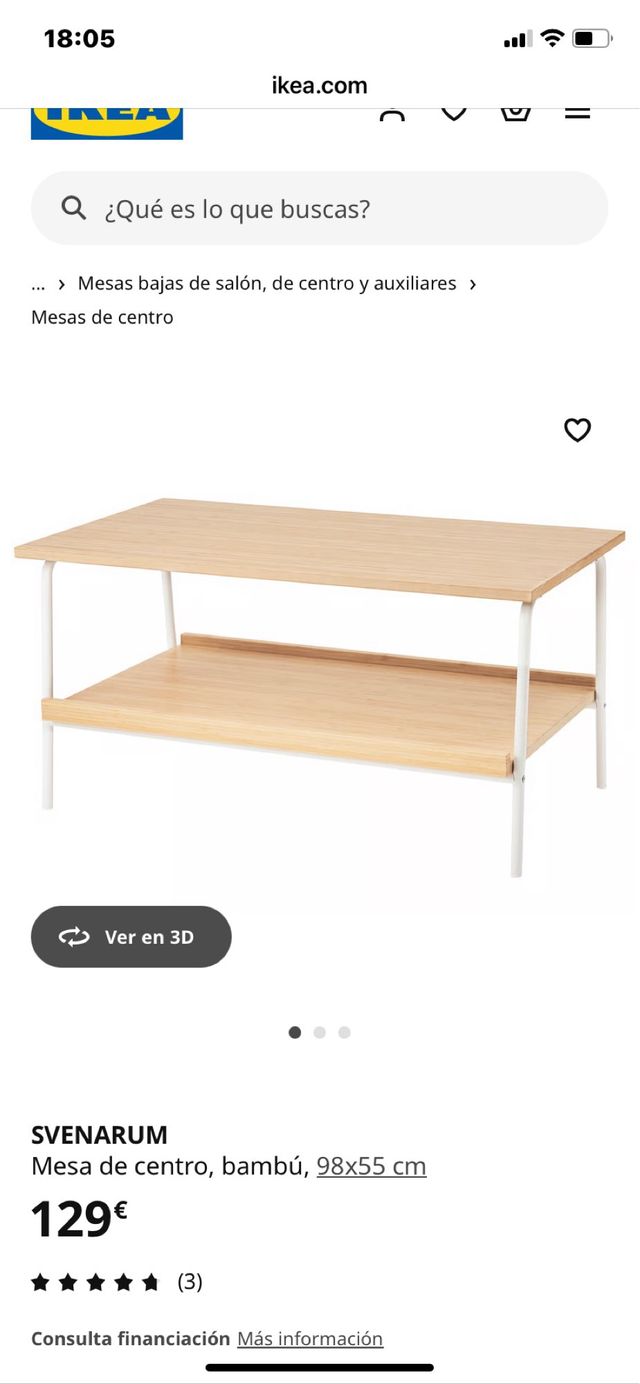
Task: Open the shopping basket
Action: (515, 112)
